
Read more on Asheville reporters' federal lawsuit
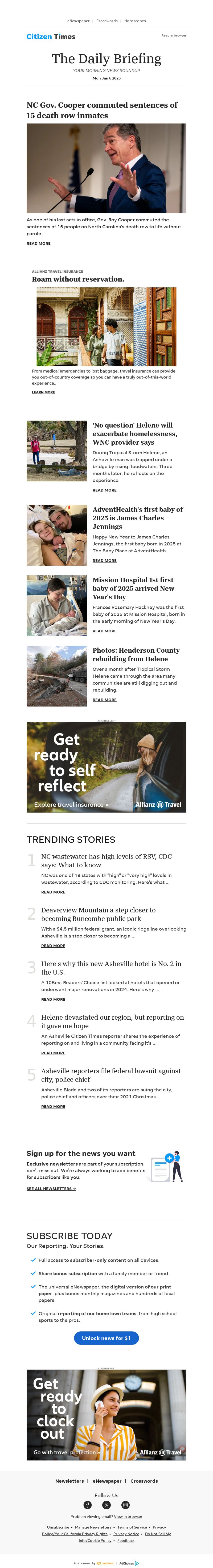click(53, 1106)
